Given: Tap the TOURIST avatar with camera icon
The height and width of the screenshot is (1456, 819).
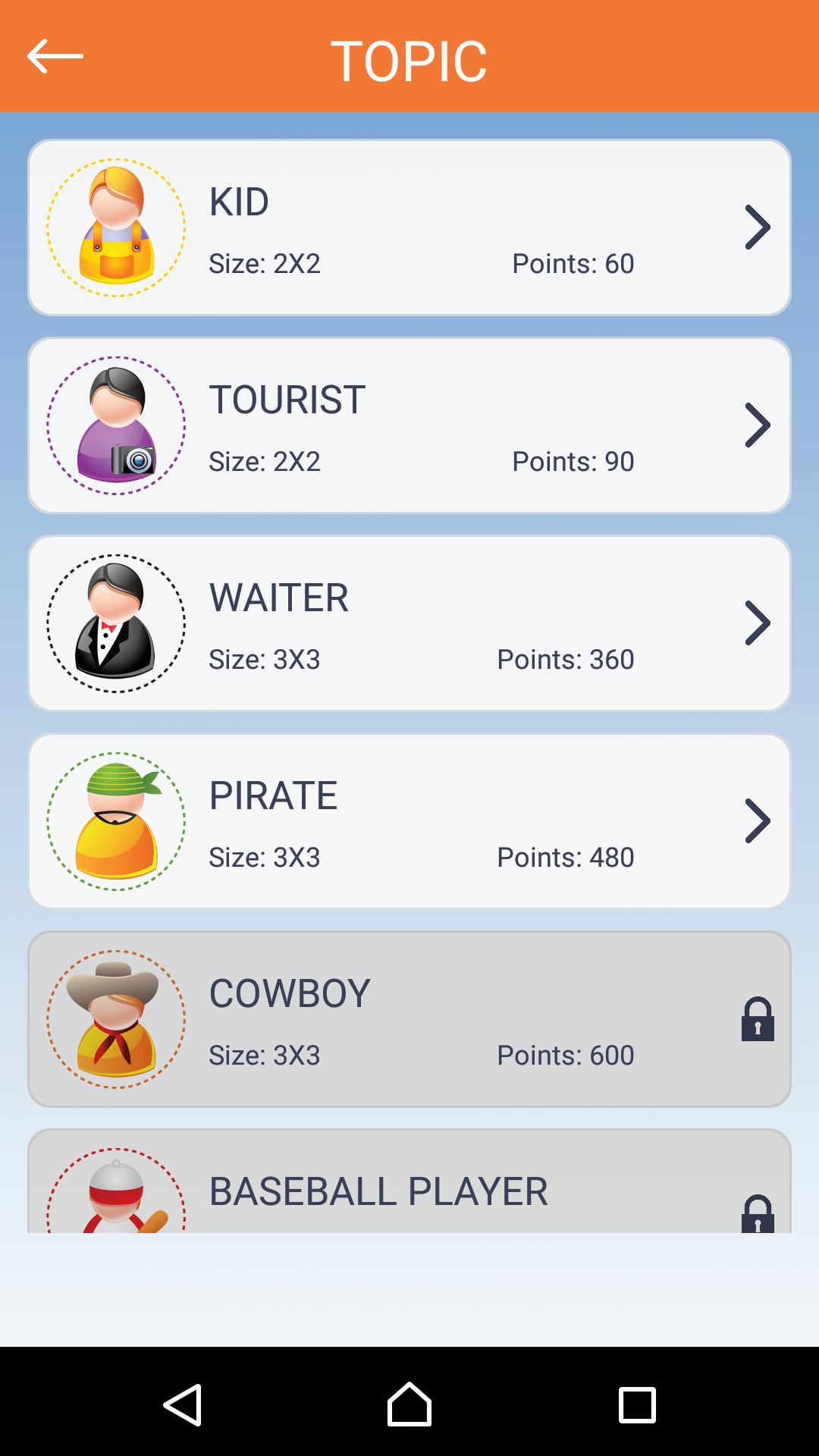Looking at the screenshot, I should pos(115,425).
